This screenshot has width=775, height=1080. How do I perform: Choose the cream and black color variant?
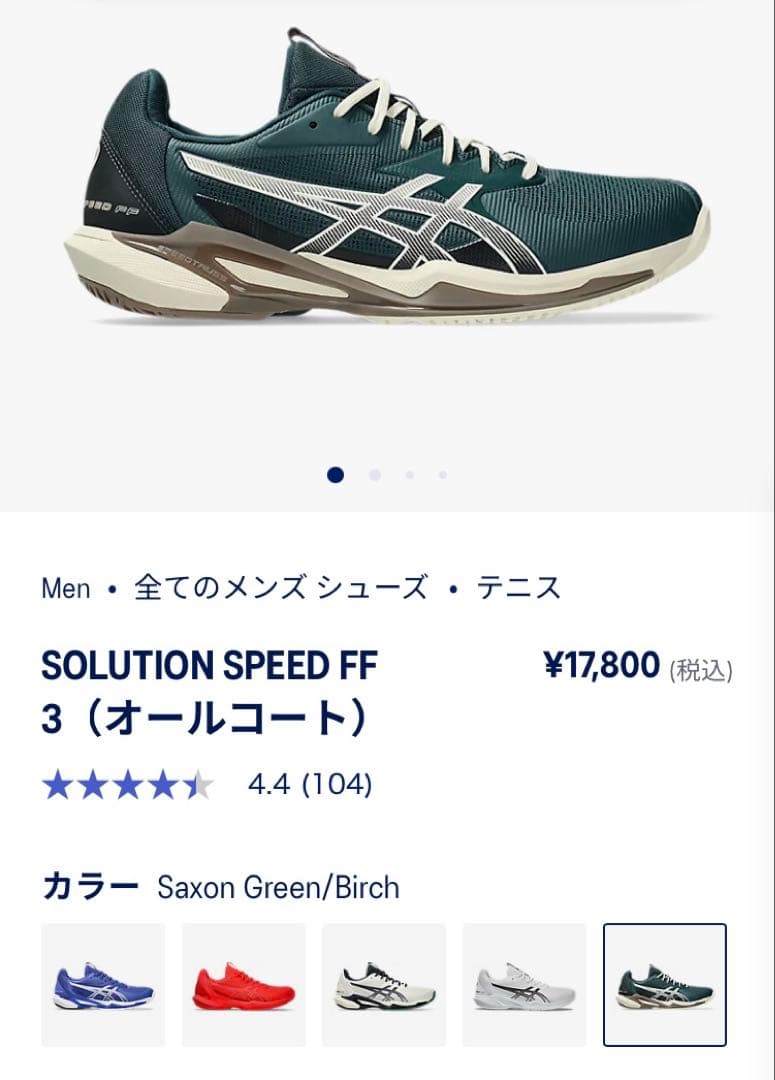(384, 984)
